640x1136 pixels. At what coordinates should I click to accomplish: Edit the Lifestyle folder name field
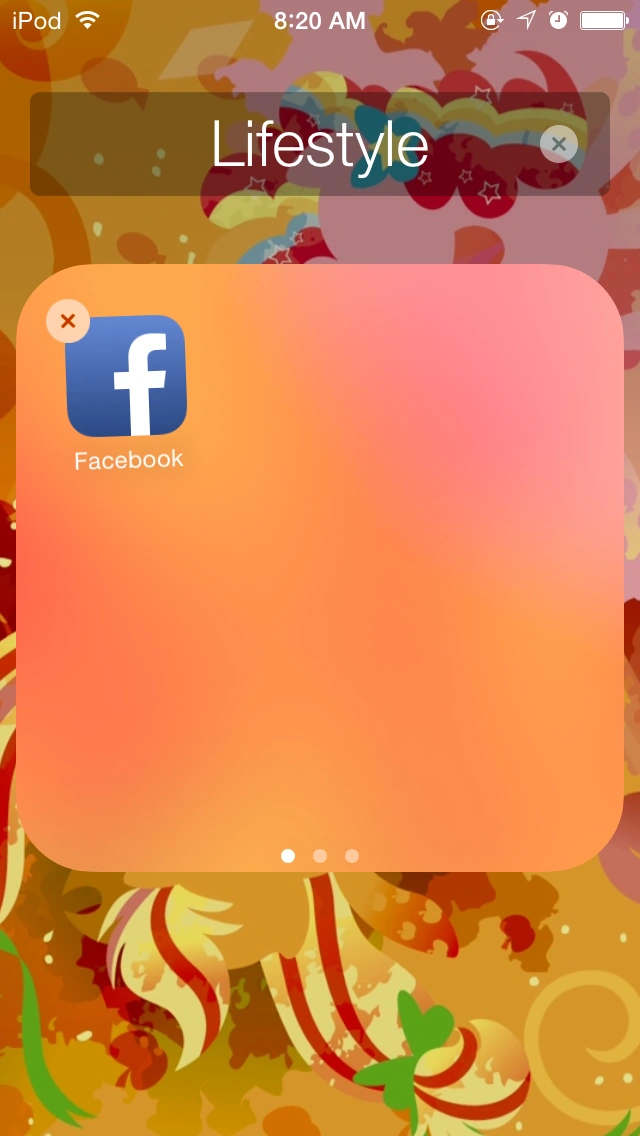point(320,144)
